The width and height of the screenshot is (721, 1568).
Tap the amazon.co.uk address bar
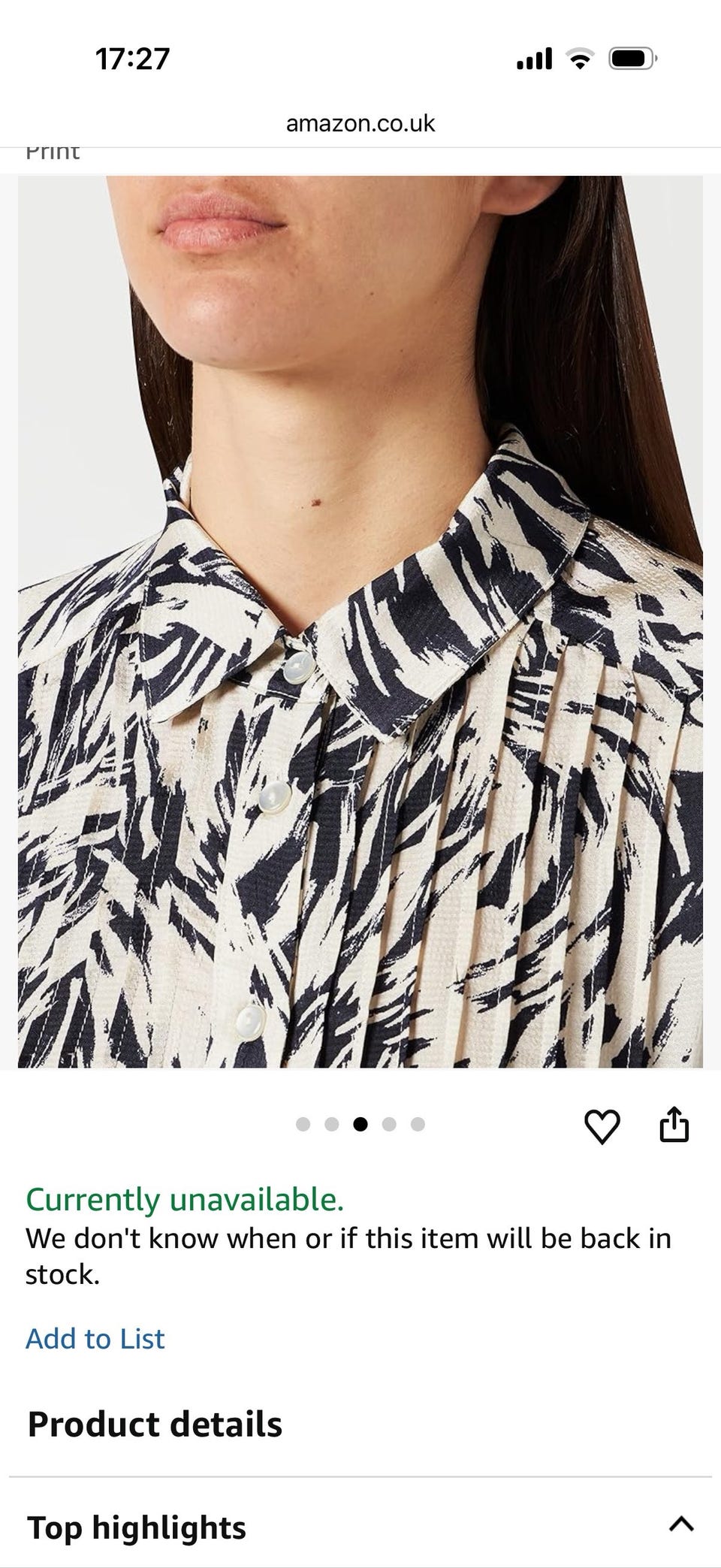pyautogui.click(x=360, y=123)
